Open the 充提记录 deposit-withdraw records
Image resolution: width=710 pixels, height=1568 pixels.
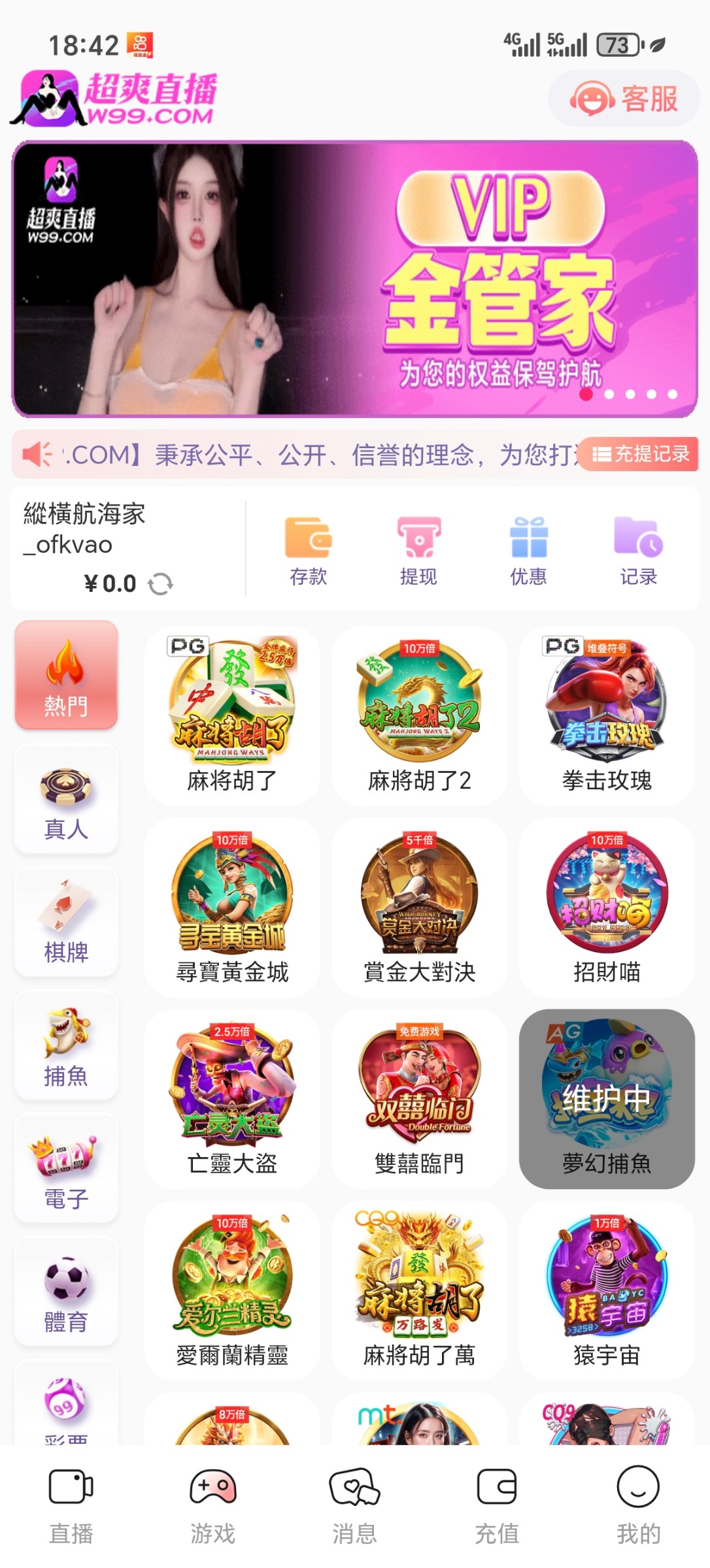tap(637, 455)
